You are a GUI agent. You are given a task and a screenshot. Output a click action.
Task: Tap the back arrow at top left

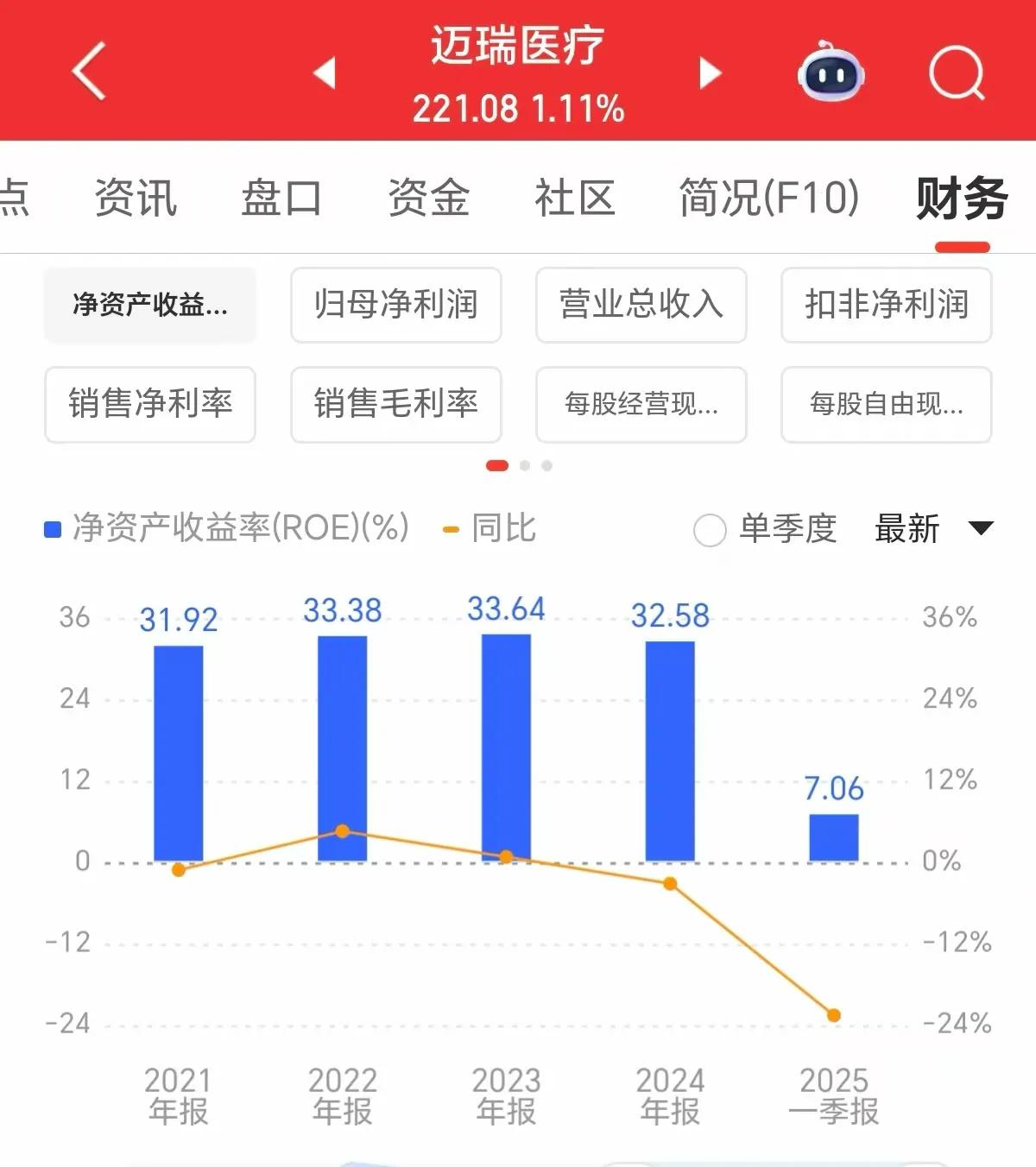89,73
